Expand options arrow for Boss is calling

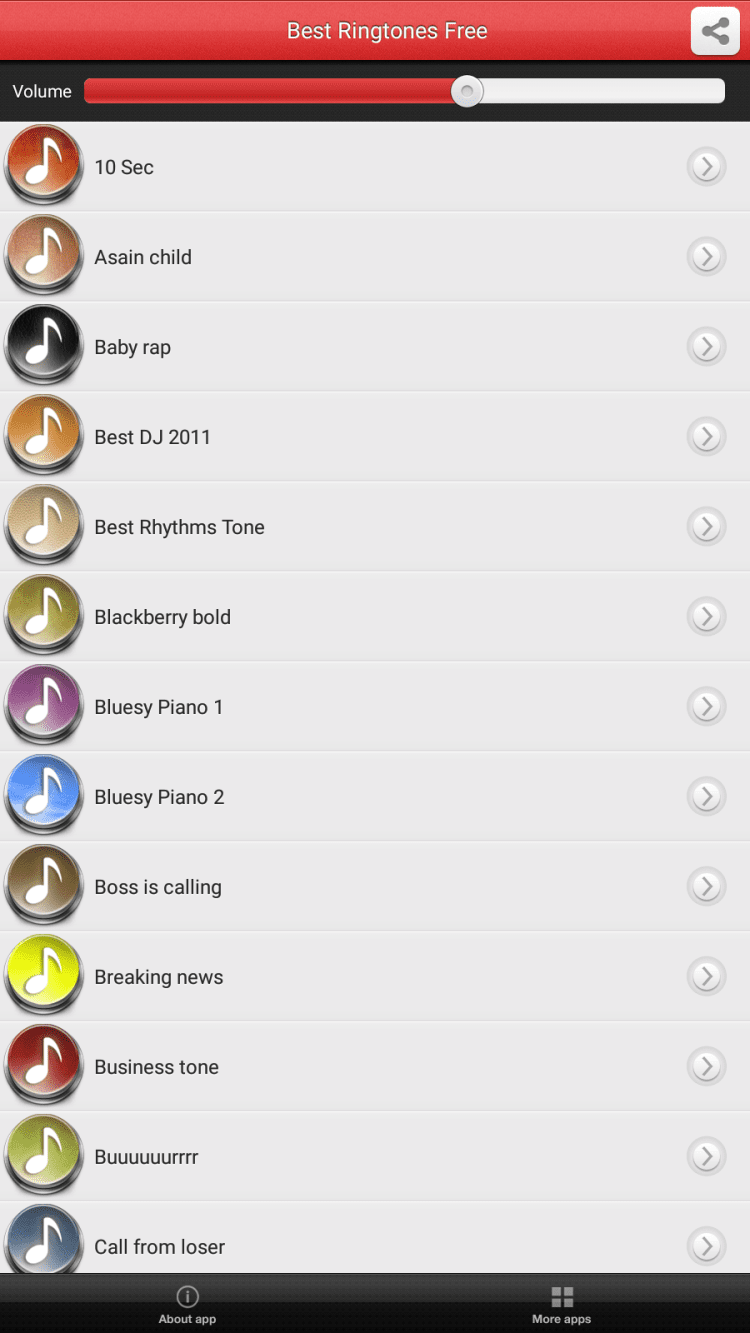tap(706, 886)
